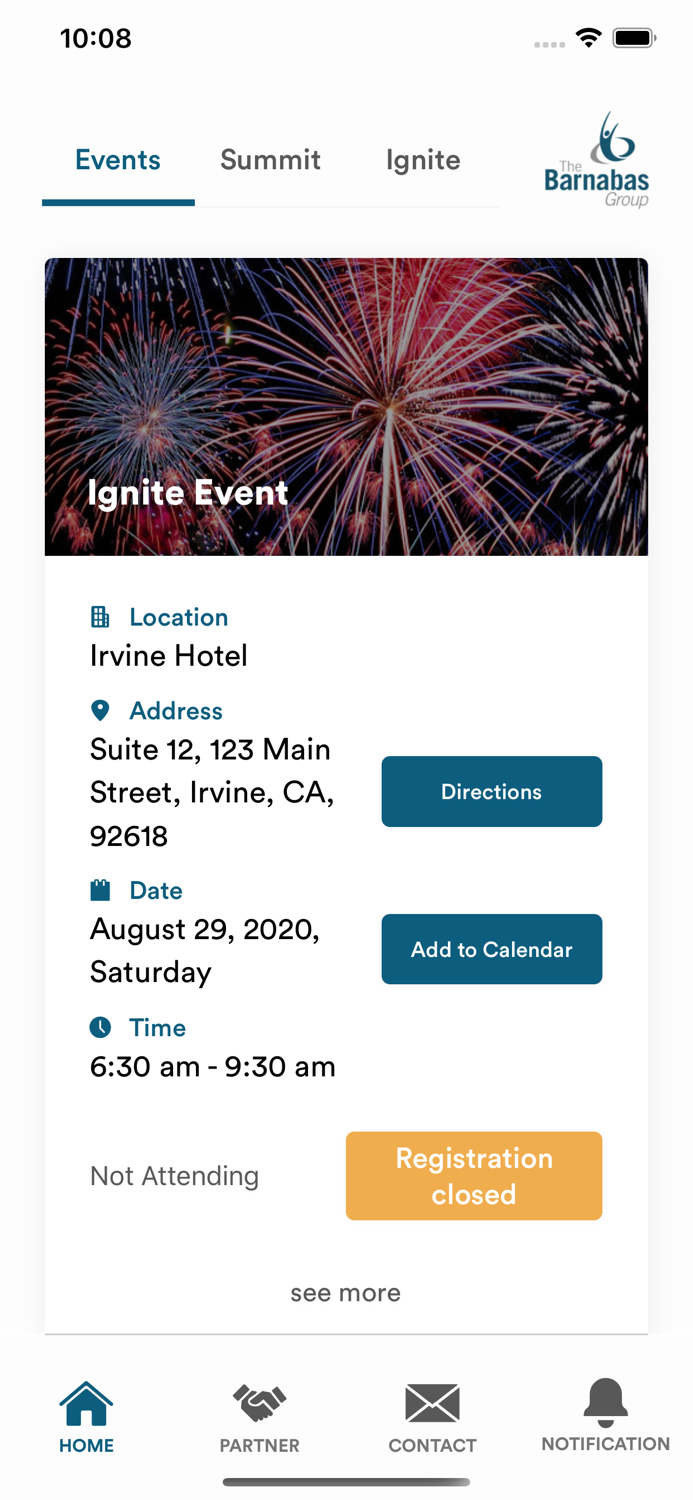Add the Ignite Event to calendar
This screenshot has height=1500, width=693.
(491, 949)
